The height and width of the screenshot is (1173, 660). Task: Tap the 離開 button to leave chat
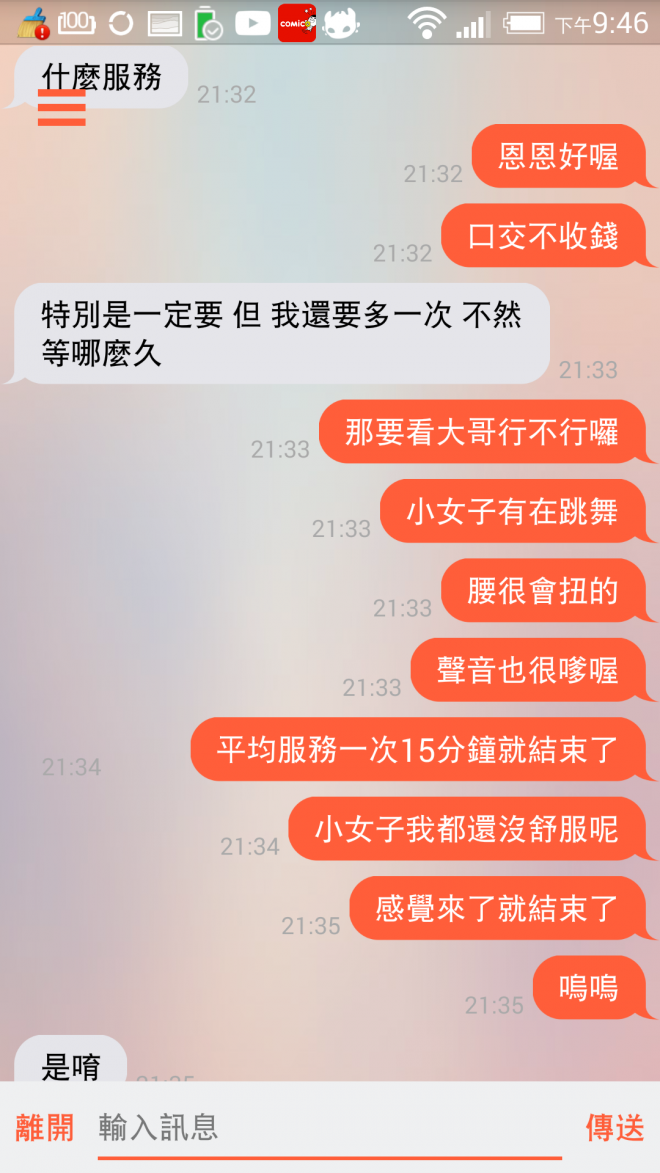(45, 1128)
